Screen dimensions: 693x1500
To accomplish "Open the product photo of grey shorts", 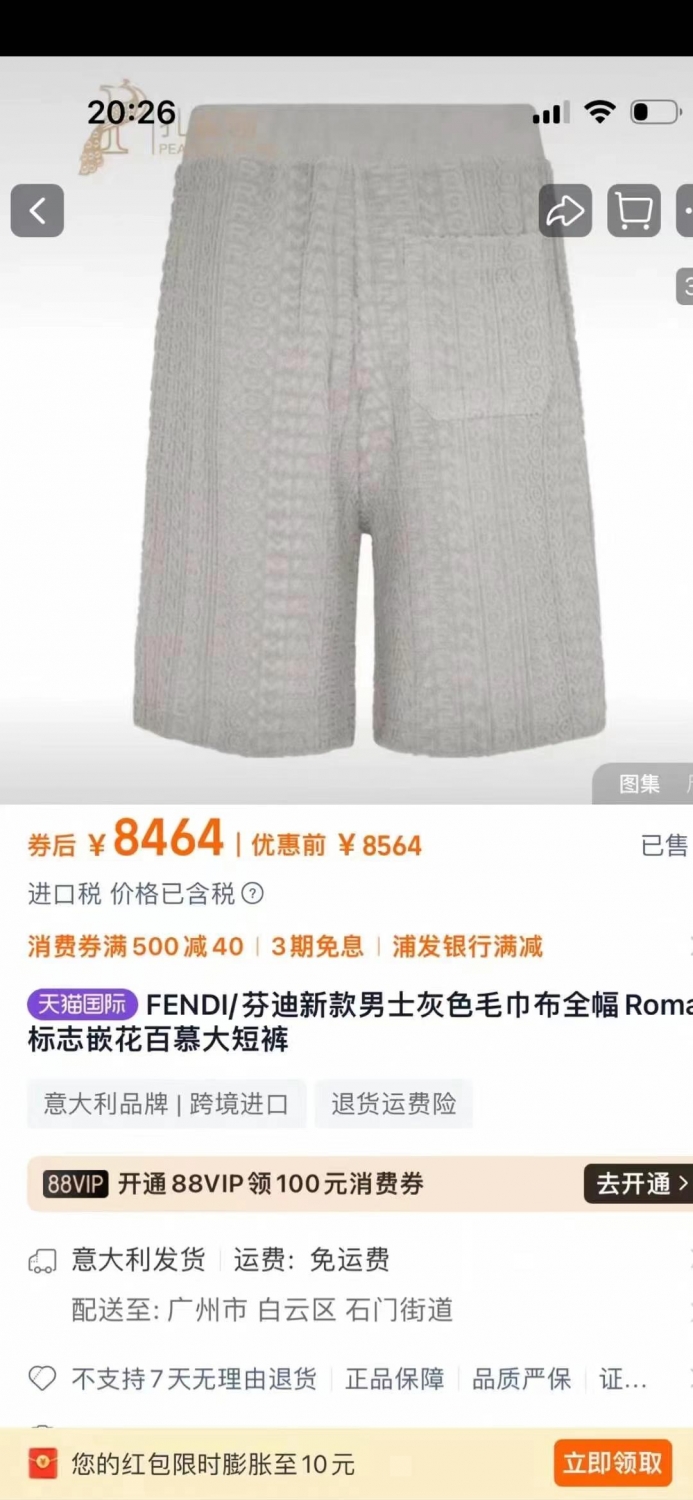I will point(369,430).
